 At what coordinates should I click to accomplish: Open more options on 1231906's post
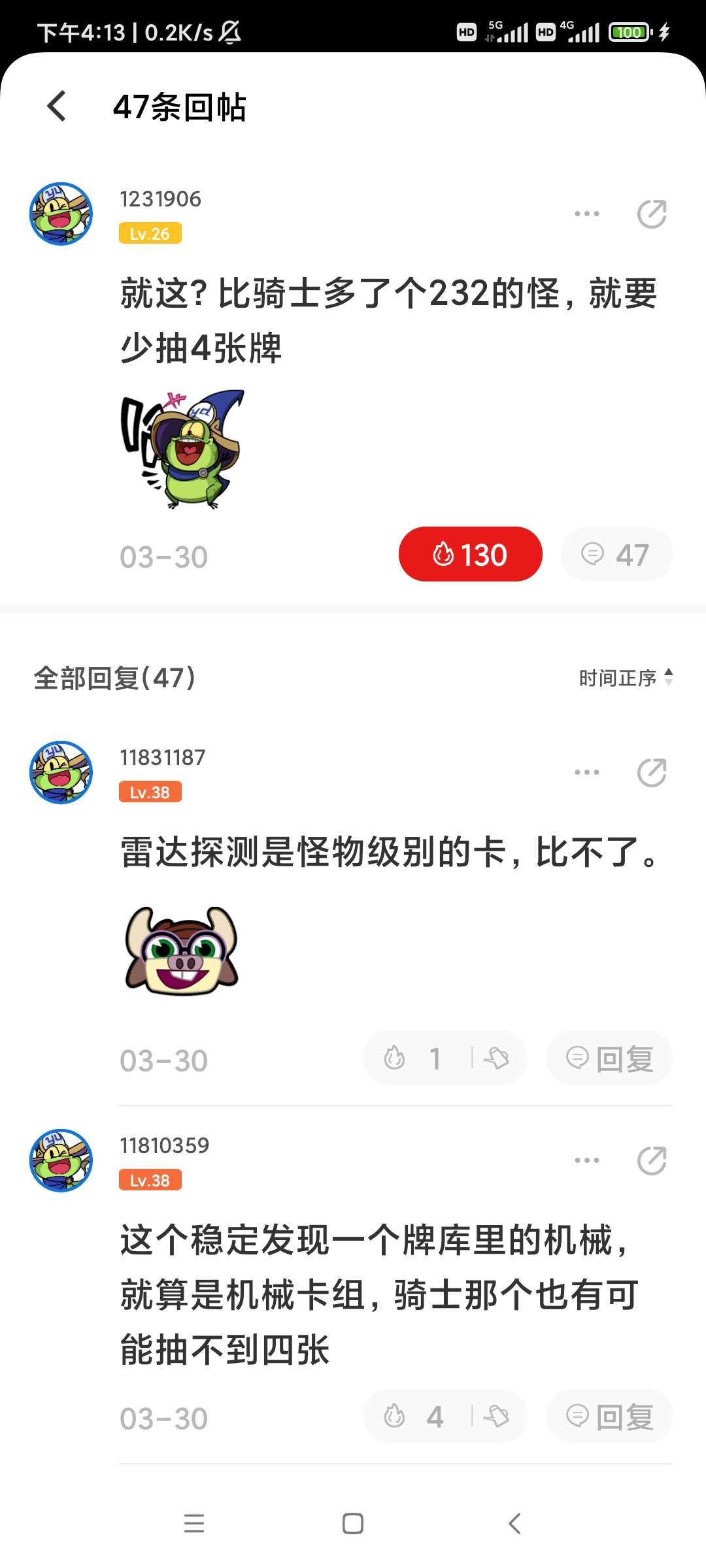coord(586,214)
